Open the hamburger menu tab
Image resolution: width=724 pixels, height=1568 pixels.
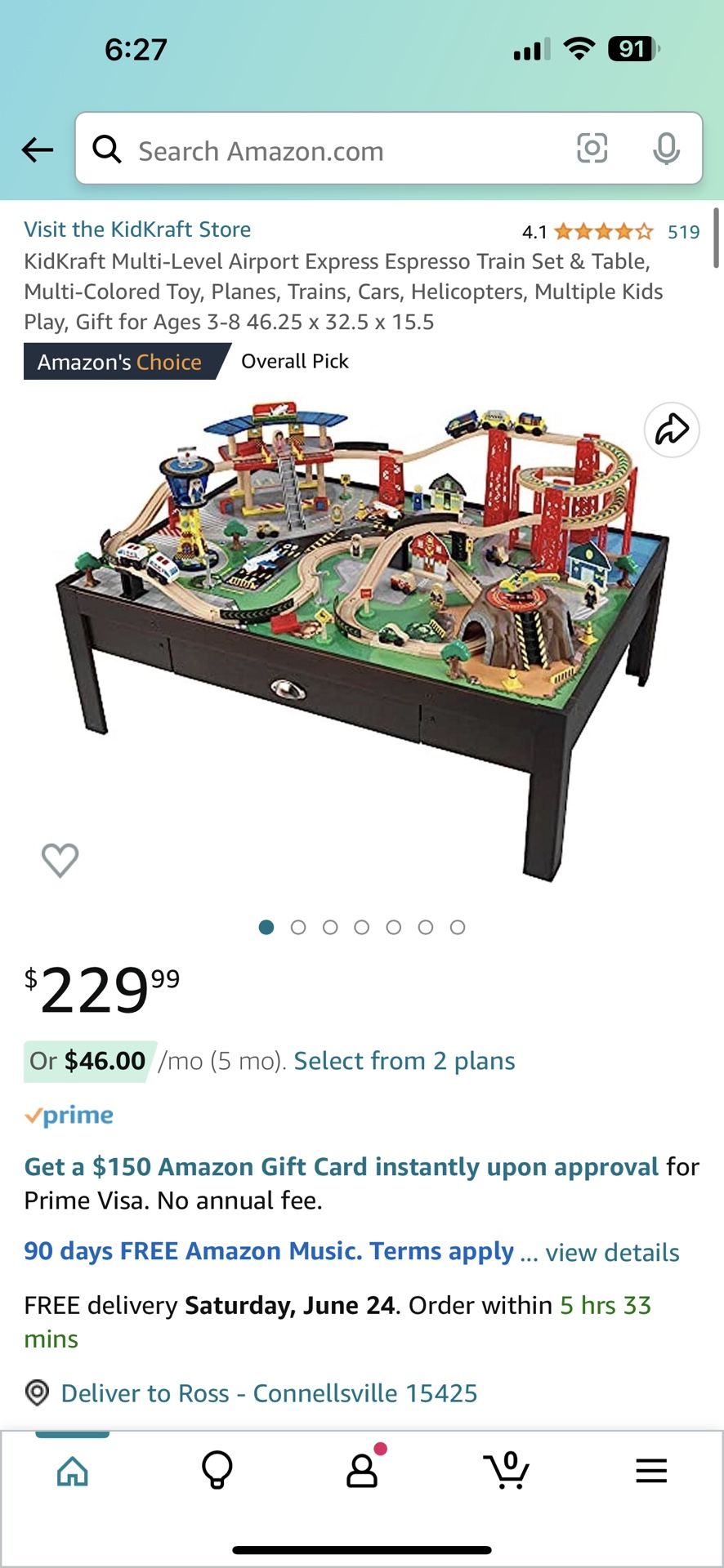point(651,1471)
